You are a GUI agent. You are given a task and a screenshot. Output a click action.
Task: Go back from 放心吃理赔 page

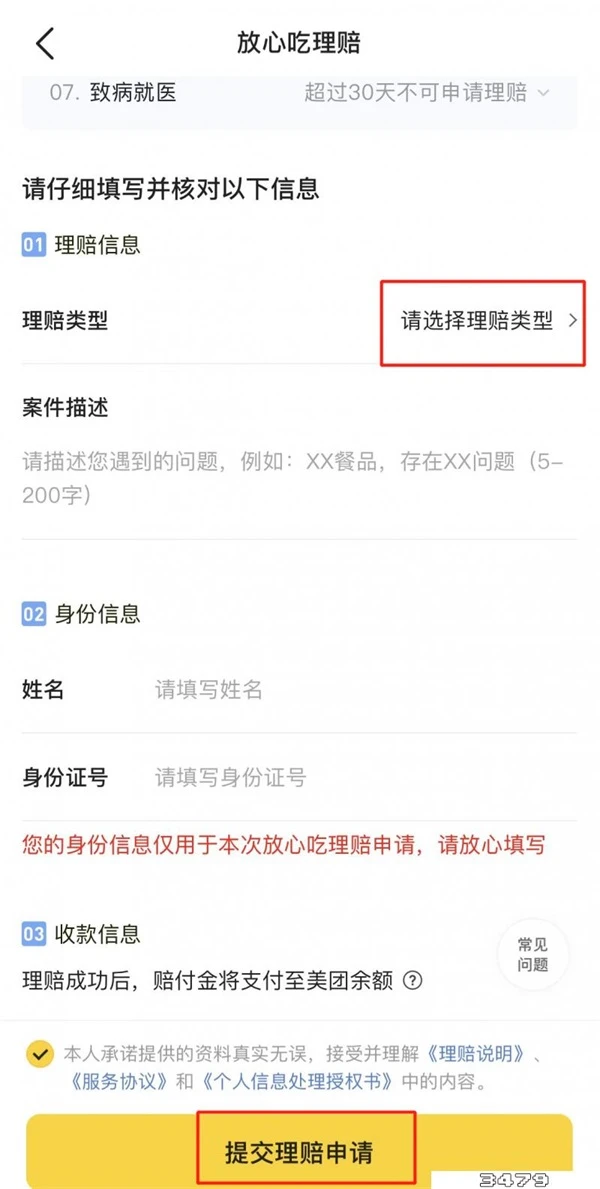pos(45,43)
